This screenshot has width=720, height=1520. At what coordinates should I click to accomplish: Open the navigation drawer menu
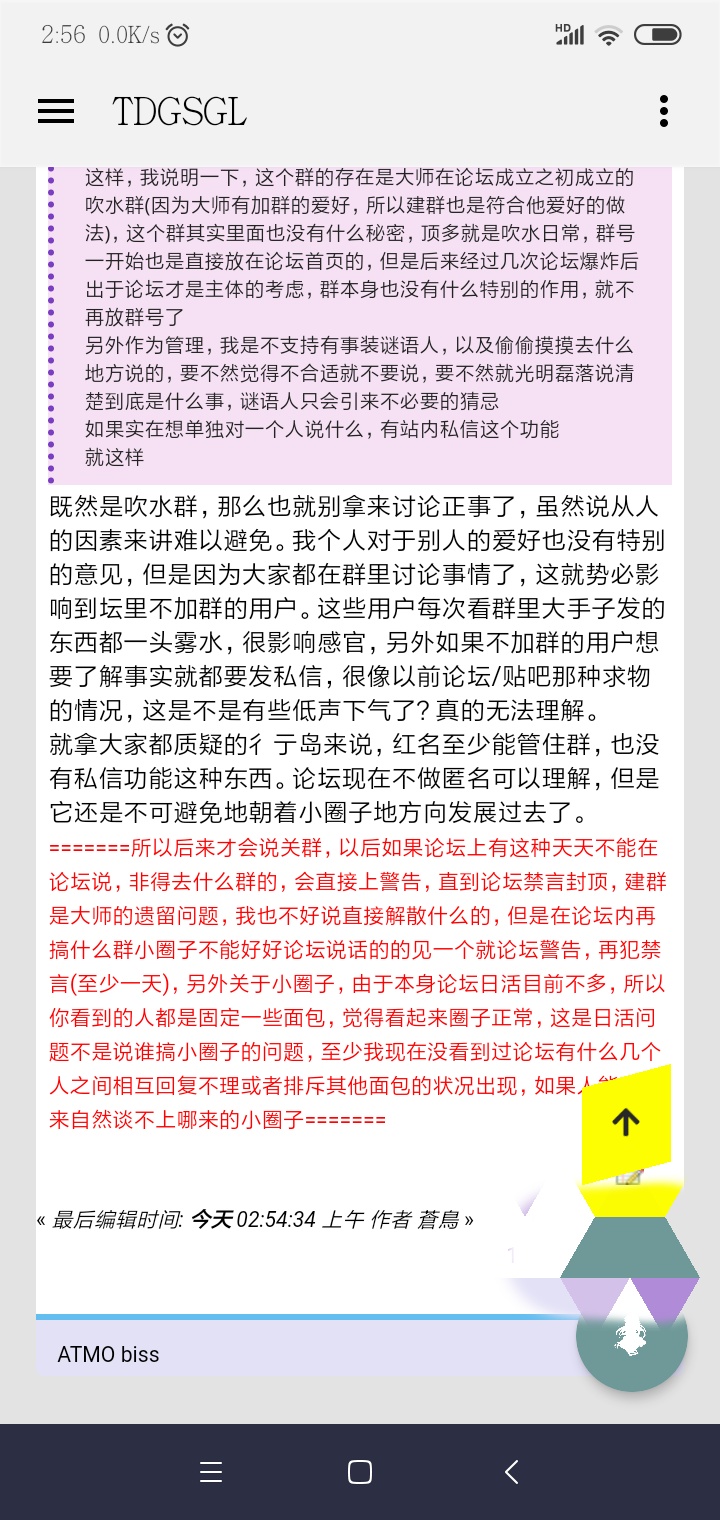pyautogui.click(x=56, y=112)
